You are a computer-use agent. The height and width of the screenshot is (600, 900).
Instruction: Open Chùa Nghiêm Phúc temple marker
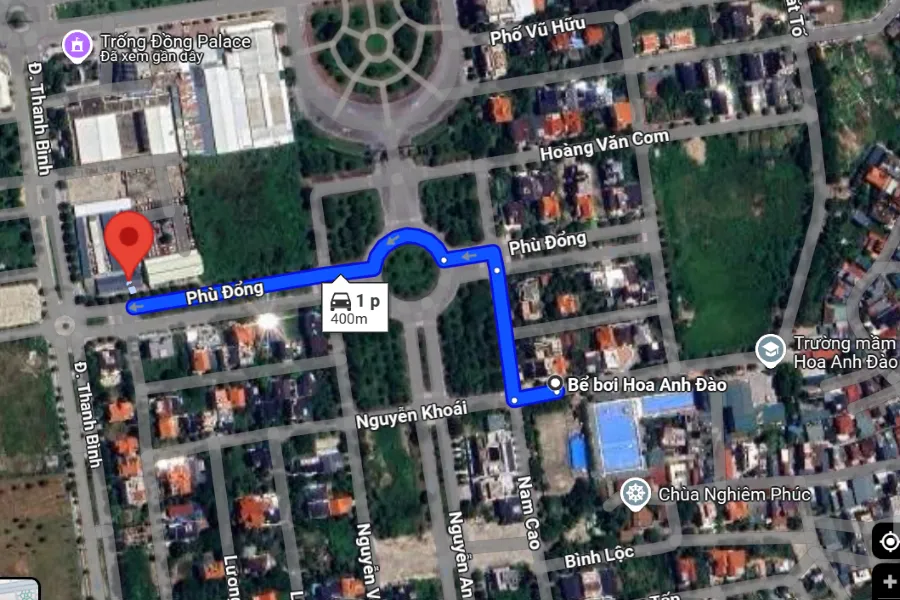click(x=632, y=493)
